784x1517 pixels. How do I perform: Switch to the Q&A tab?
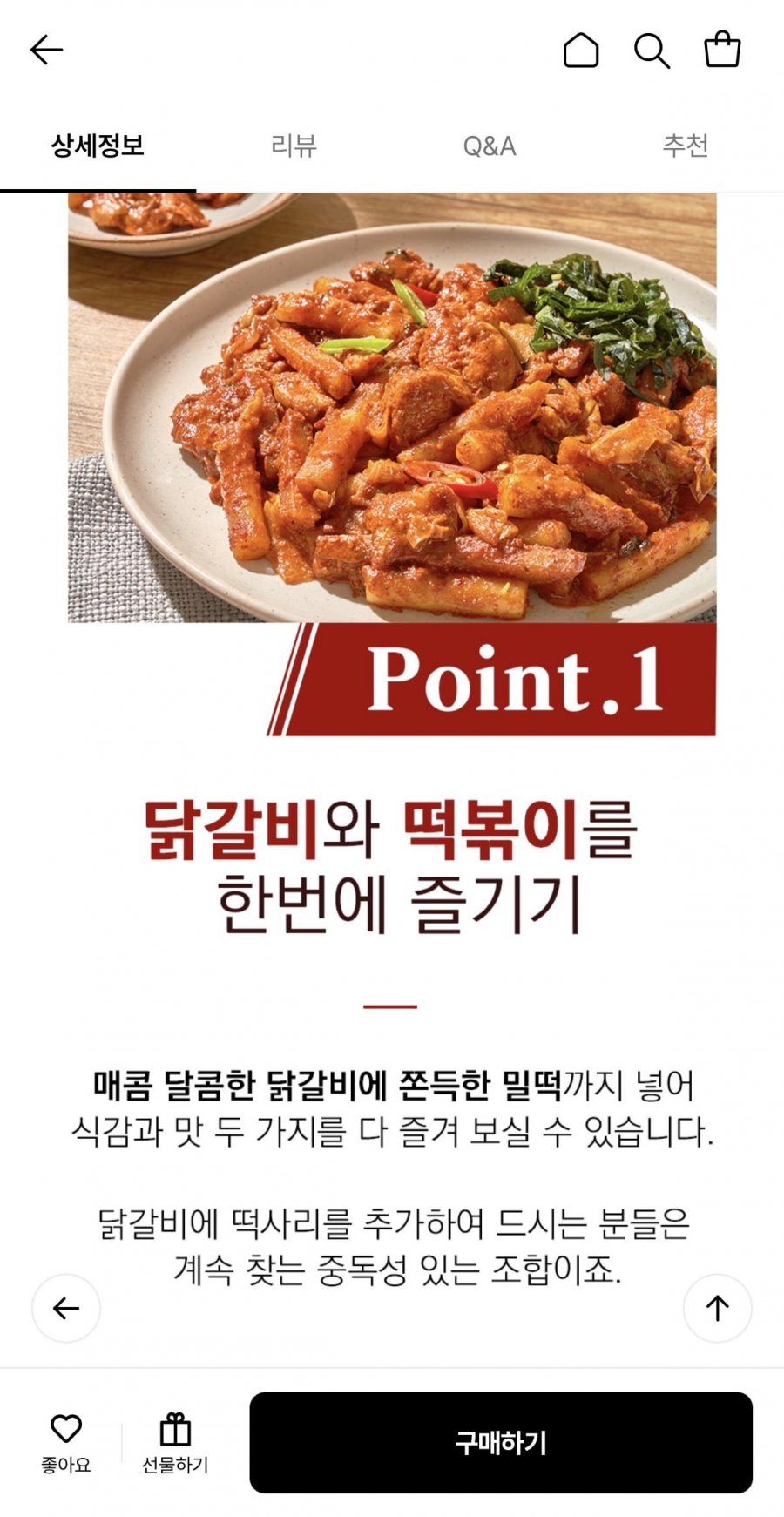tap(490, 146)
